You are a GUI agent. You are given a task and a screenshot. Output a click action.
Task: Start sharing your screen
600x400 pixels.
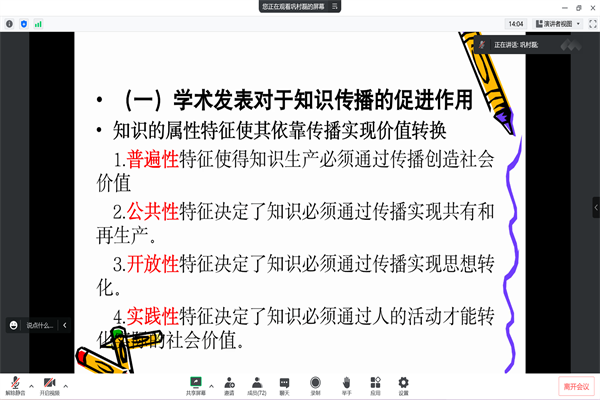[199, 385]
